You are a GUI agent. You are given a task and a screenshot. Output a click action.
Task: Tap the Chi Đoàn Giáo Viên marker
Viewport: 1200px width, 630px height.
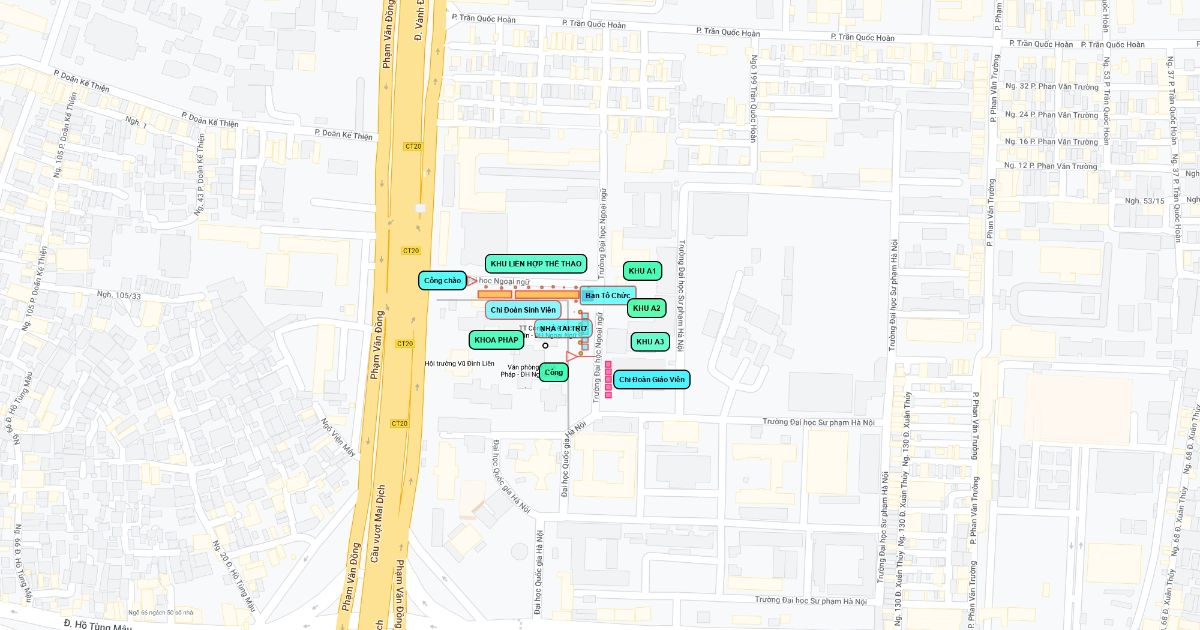click(651, 380)
